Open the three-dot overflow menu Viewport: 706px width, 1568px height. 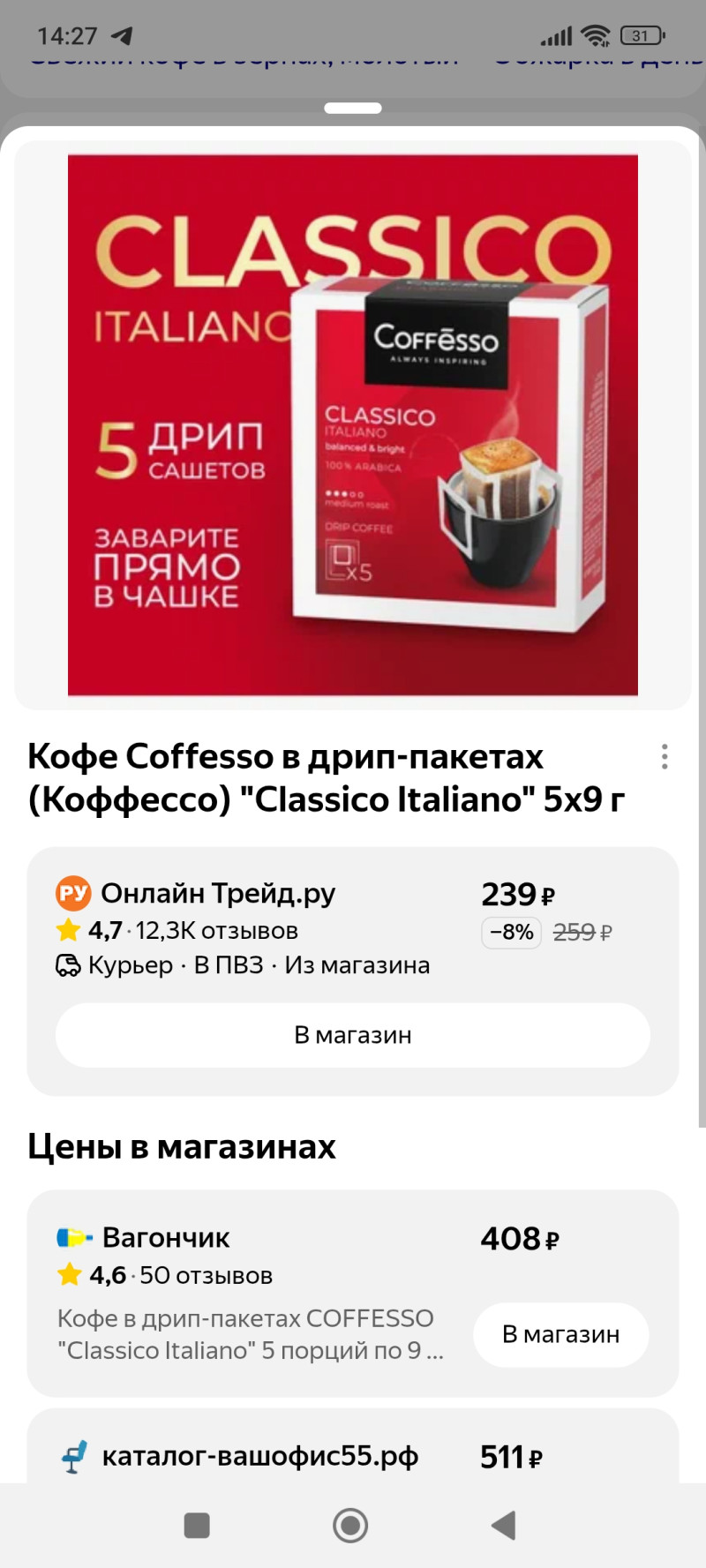point(664,757)
